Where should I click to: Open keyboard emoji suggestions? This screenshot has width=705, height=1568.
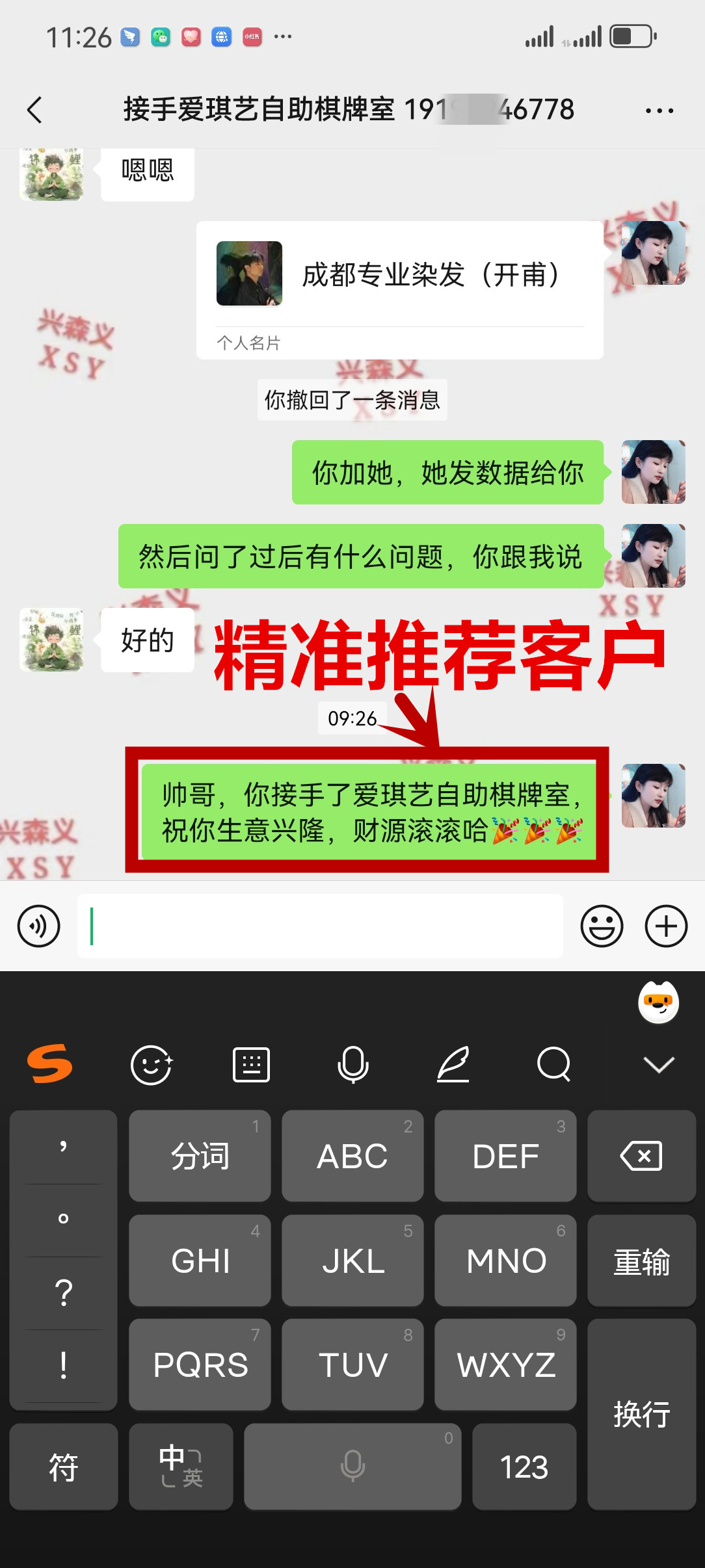click(151, 1064)
